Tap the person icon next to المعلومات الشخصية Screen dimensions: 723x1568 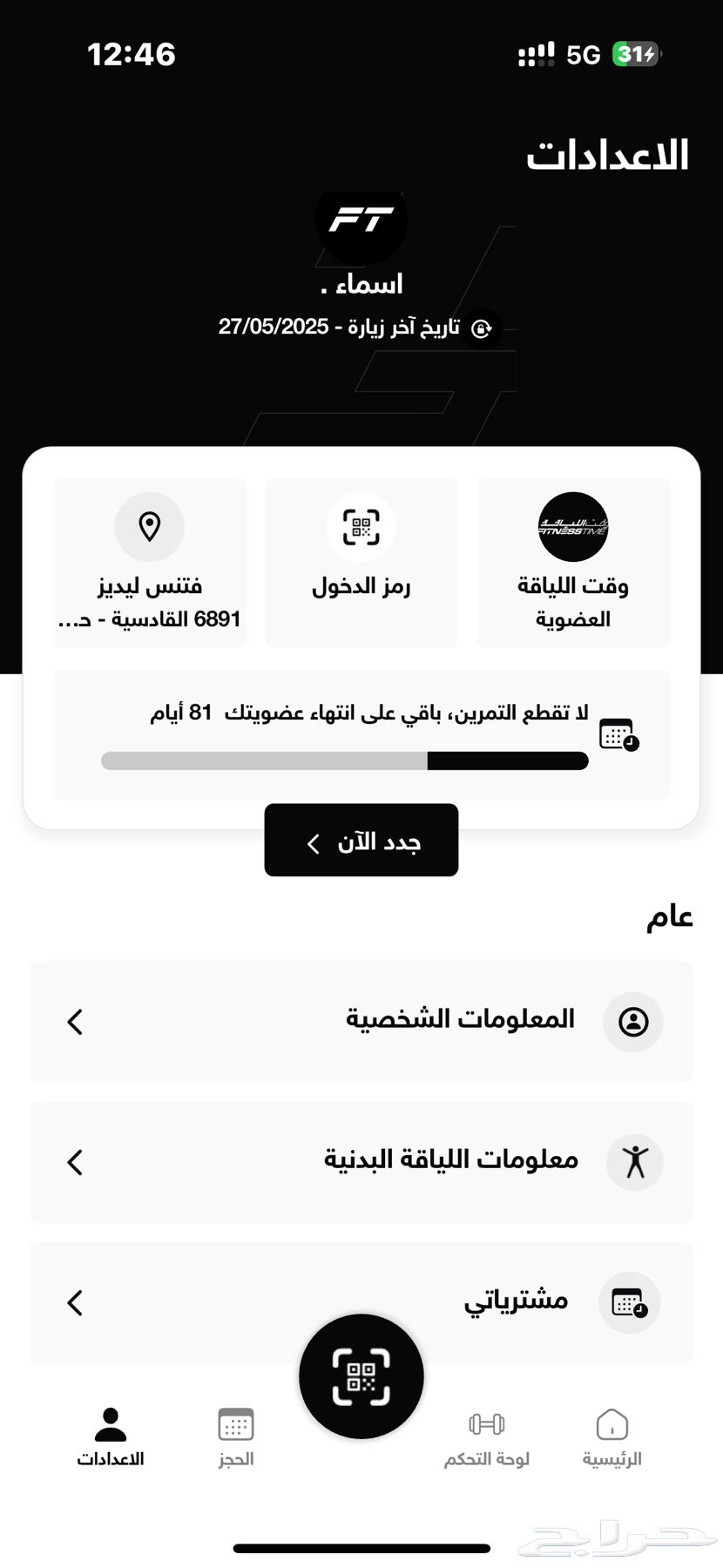(632, 1023)
